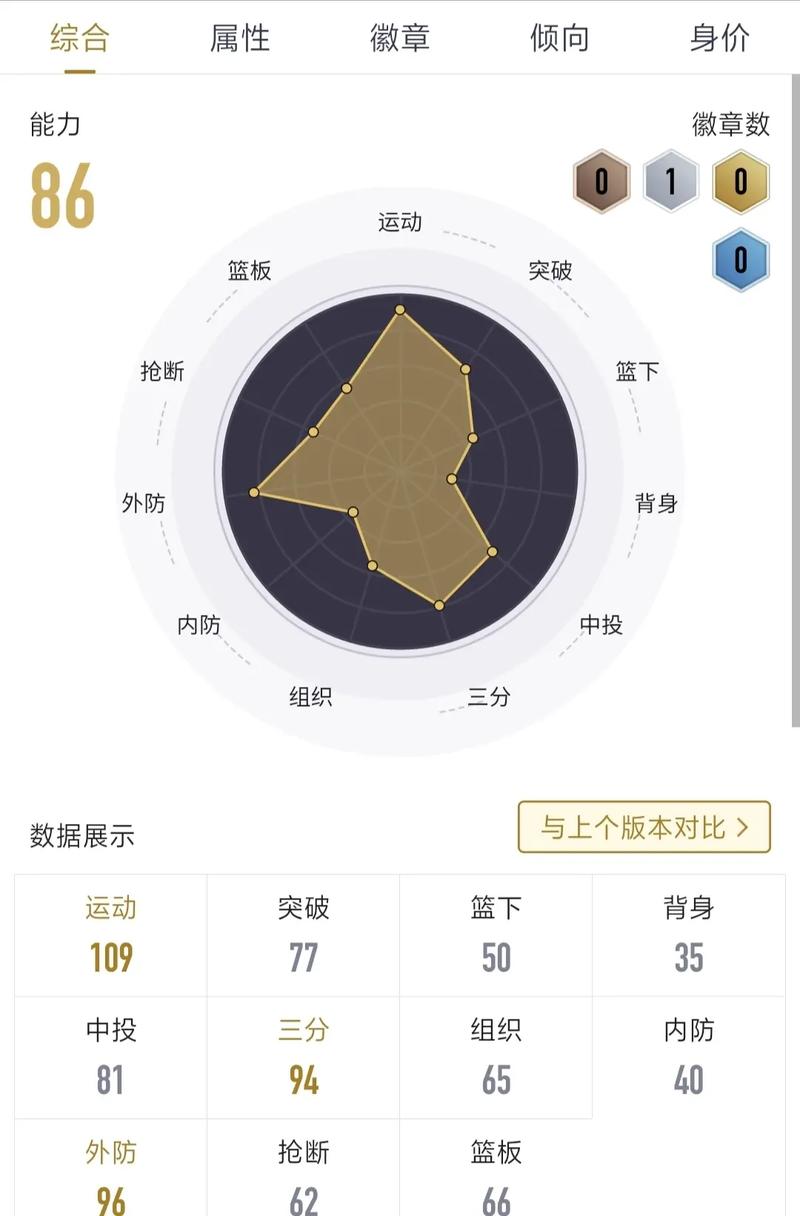
Task: Select the 倾向 tab
Action: (x=559, y=38)
